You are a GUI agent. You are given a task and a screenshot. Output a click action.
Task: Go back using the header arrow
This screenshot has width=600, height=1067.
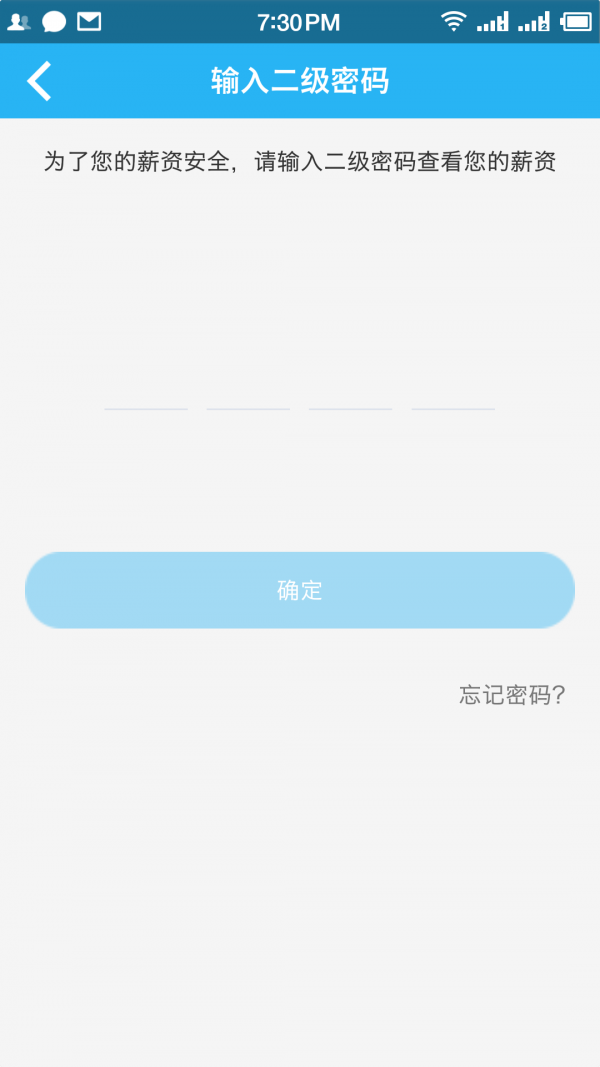39,81
